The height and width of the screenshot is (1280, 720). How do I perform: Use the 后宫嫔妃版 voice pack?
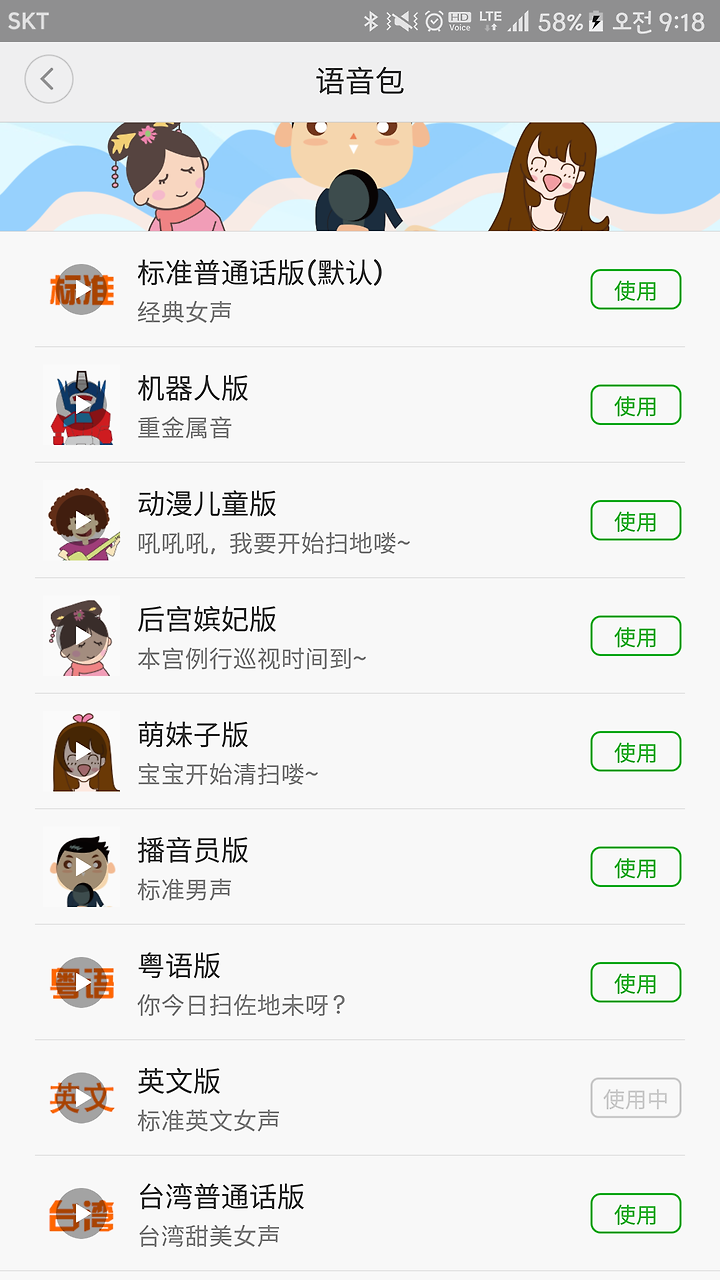click(636, 636)
